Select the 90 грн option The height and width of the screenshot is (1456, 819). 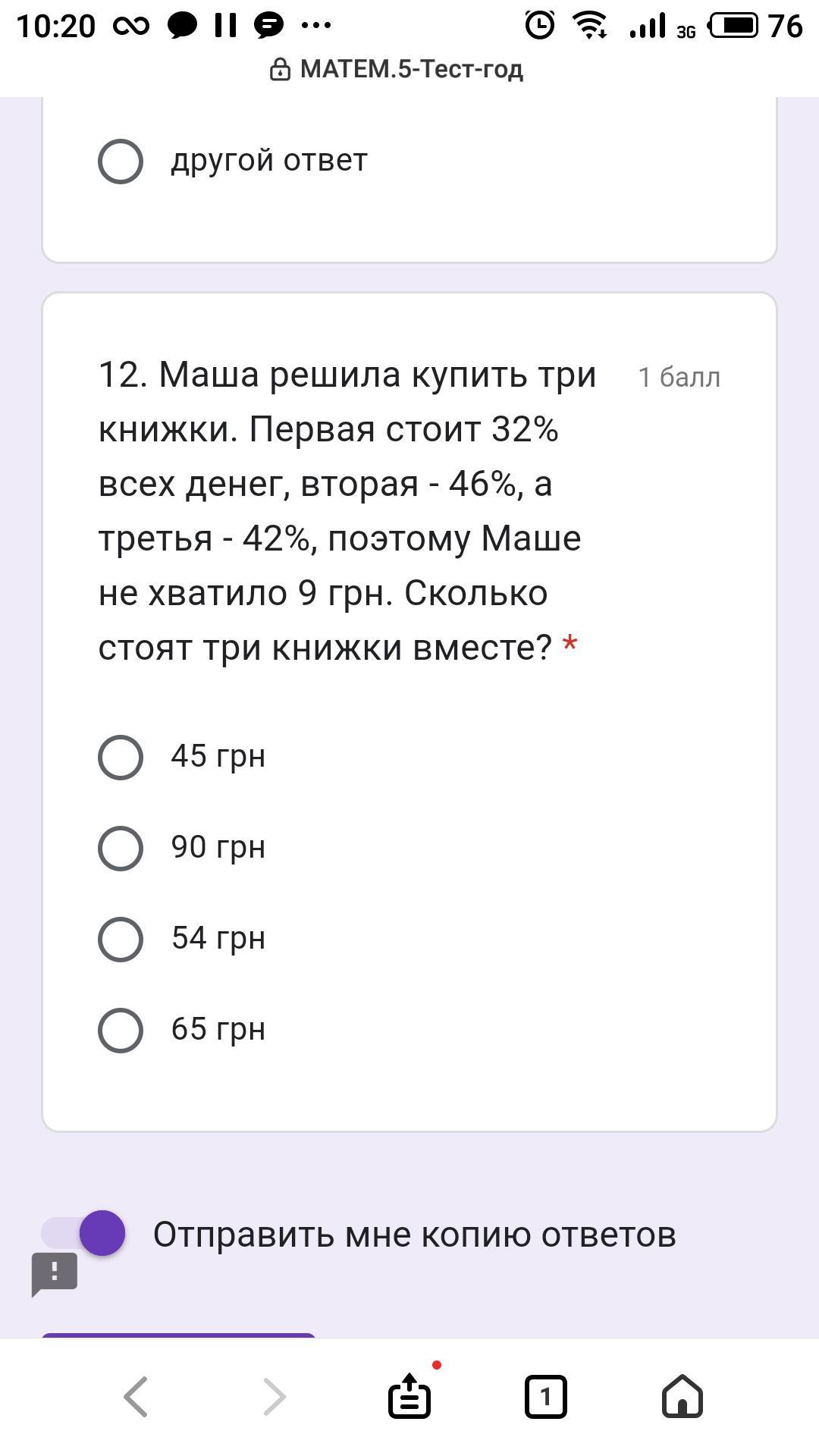[x=121, y=848]
